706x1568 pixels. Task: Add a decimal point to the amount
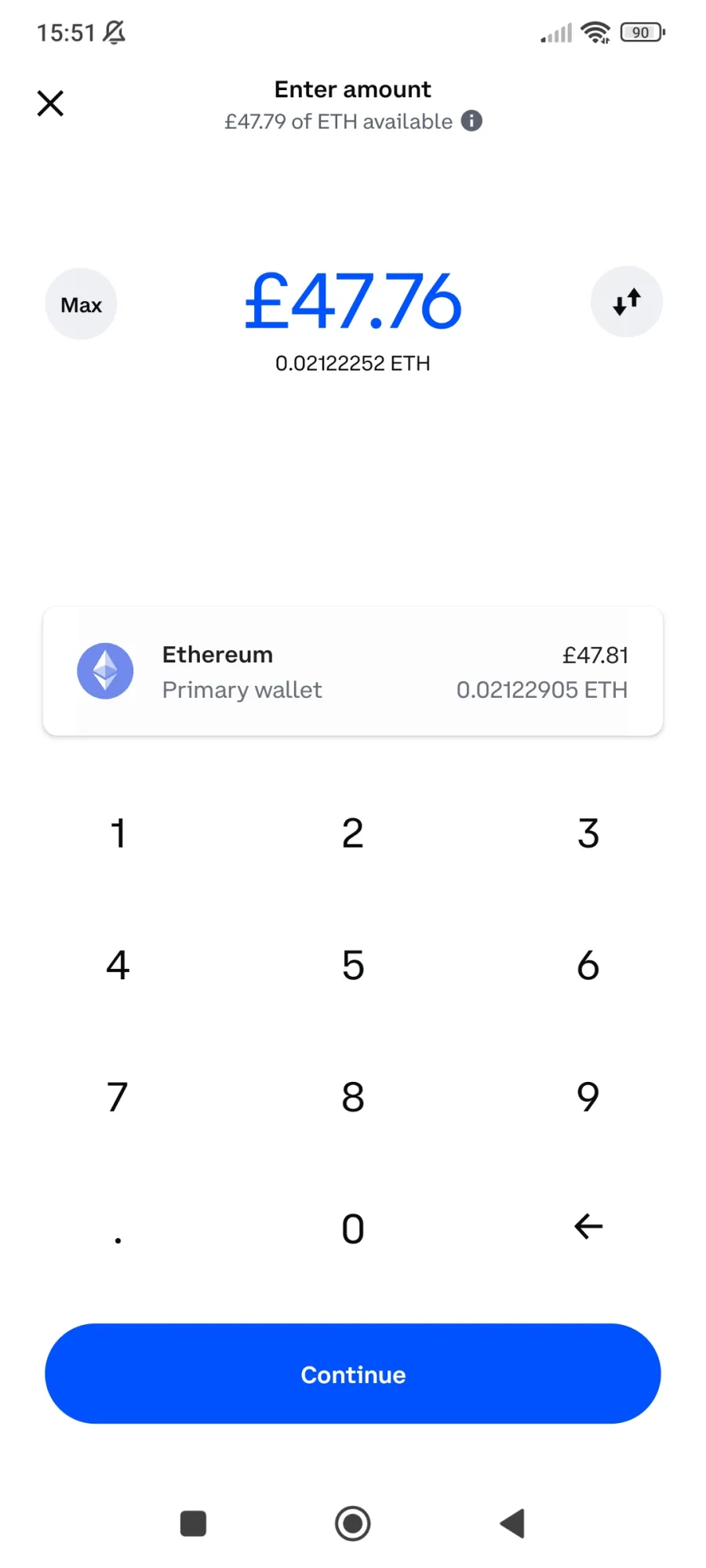click(118, 1229)
